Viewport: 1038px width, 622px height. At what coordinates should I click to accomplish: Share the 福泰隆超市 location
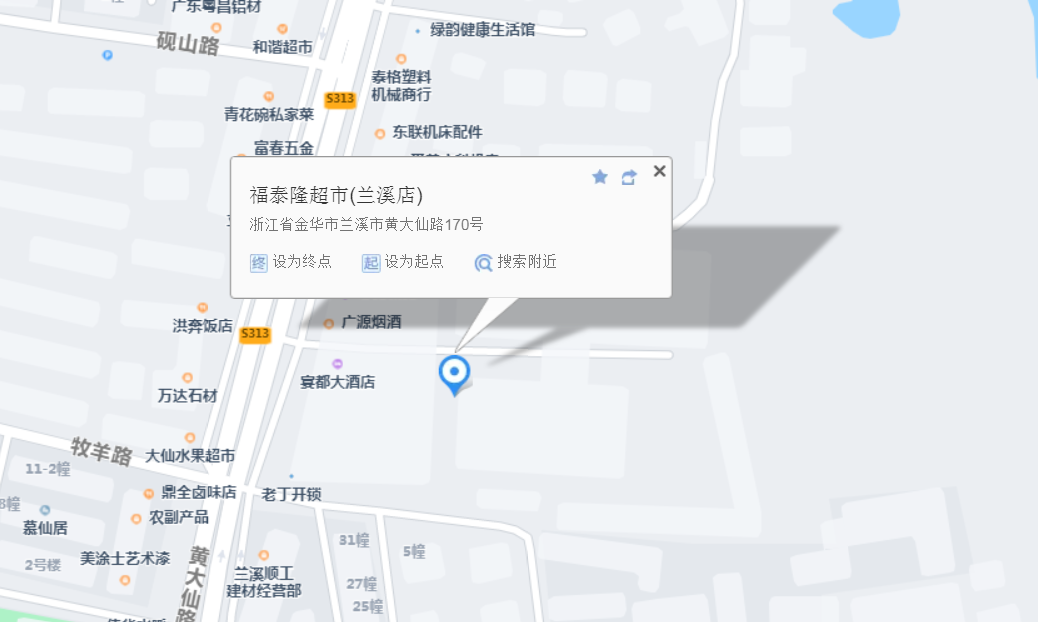629,177
